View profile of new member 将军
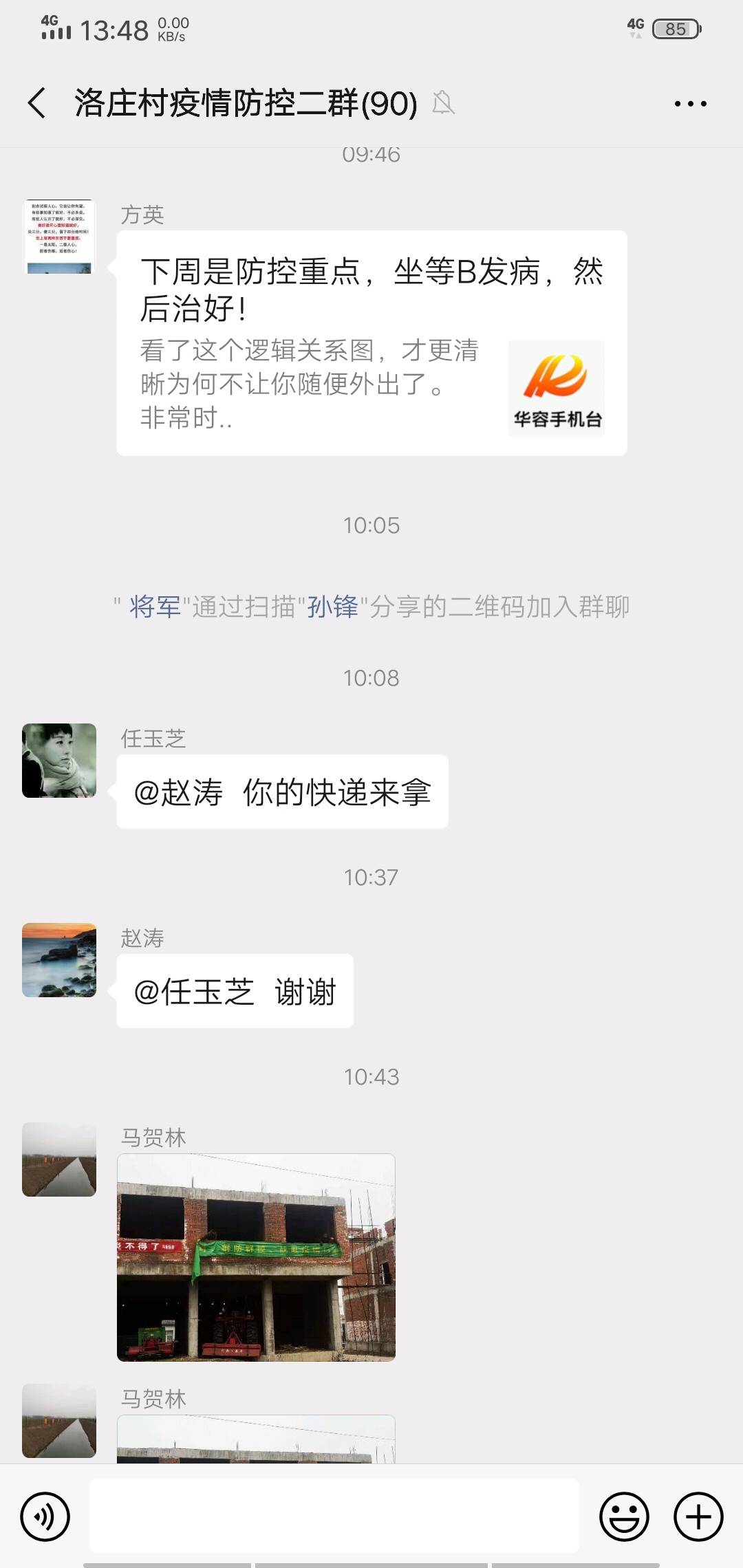 point(155,607)
